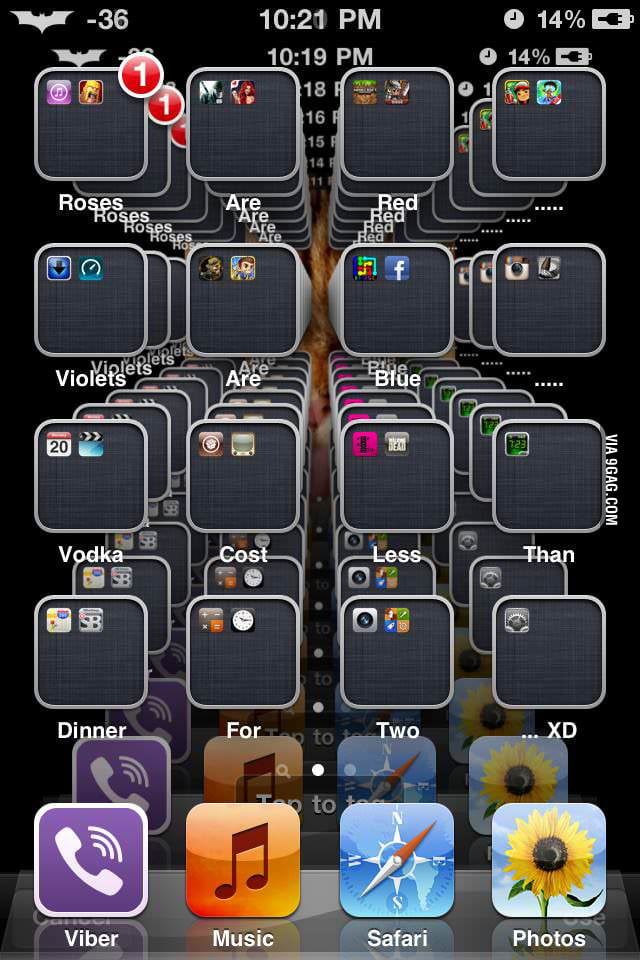Open the Red folder

(397, 125)
